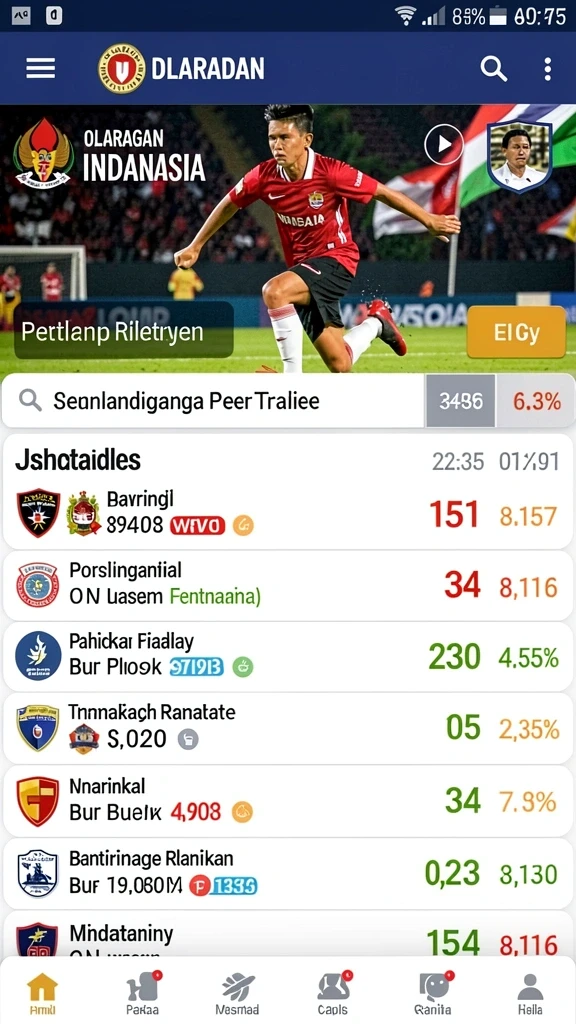Open the Bavringil row

click(288, 514)
